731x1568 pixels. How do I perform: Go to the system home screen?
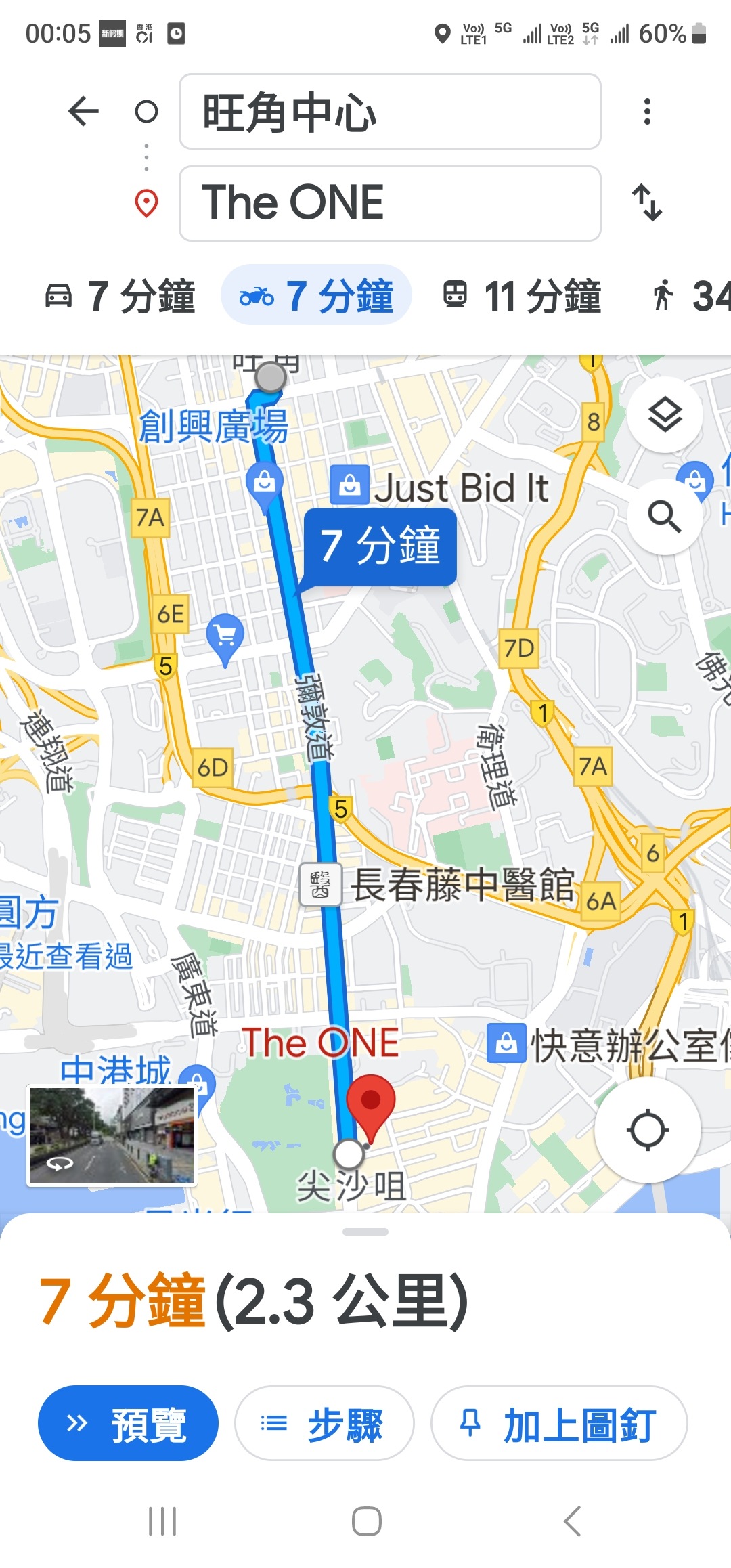tap(366, 1521)
